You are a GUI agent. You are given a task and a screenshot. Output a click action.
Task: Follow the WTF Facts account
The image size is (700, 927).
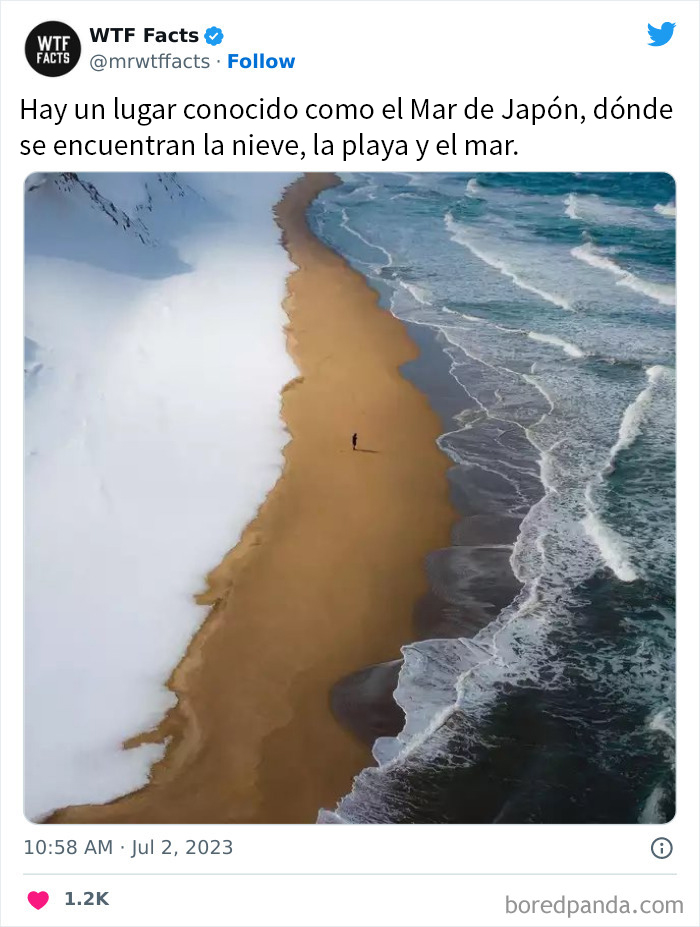point(261,61)
